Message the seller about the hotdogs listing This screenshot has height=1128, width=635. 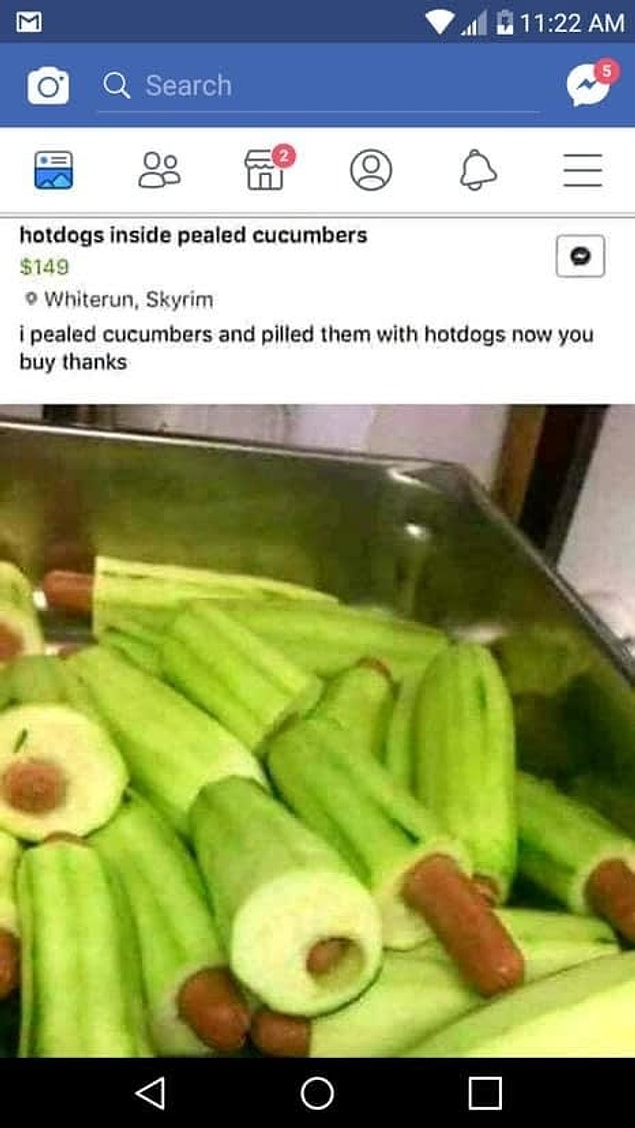pos(580,257)
